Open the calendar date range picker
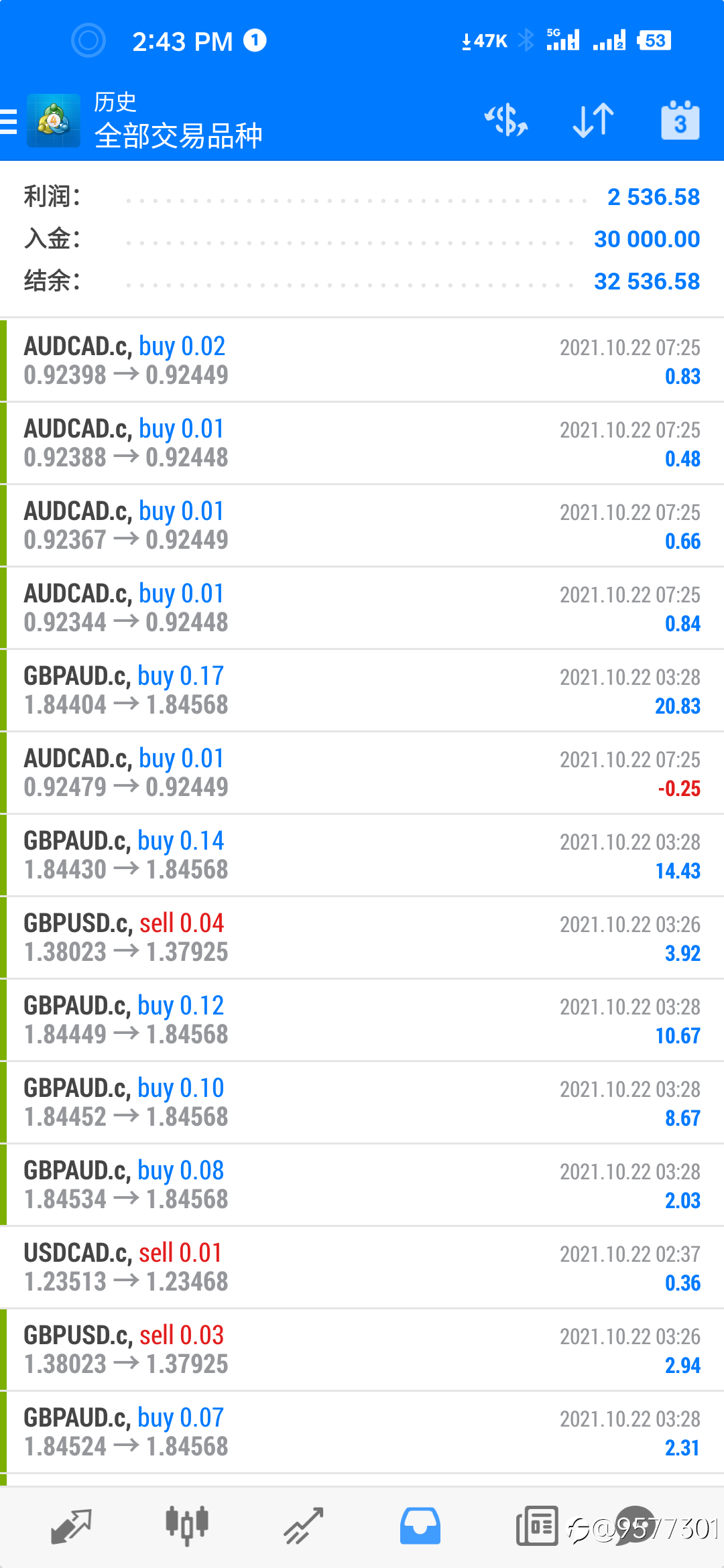 tap(680, 121)
